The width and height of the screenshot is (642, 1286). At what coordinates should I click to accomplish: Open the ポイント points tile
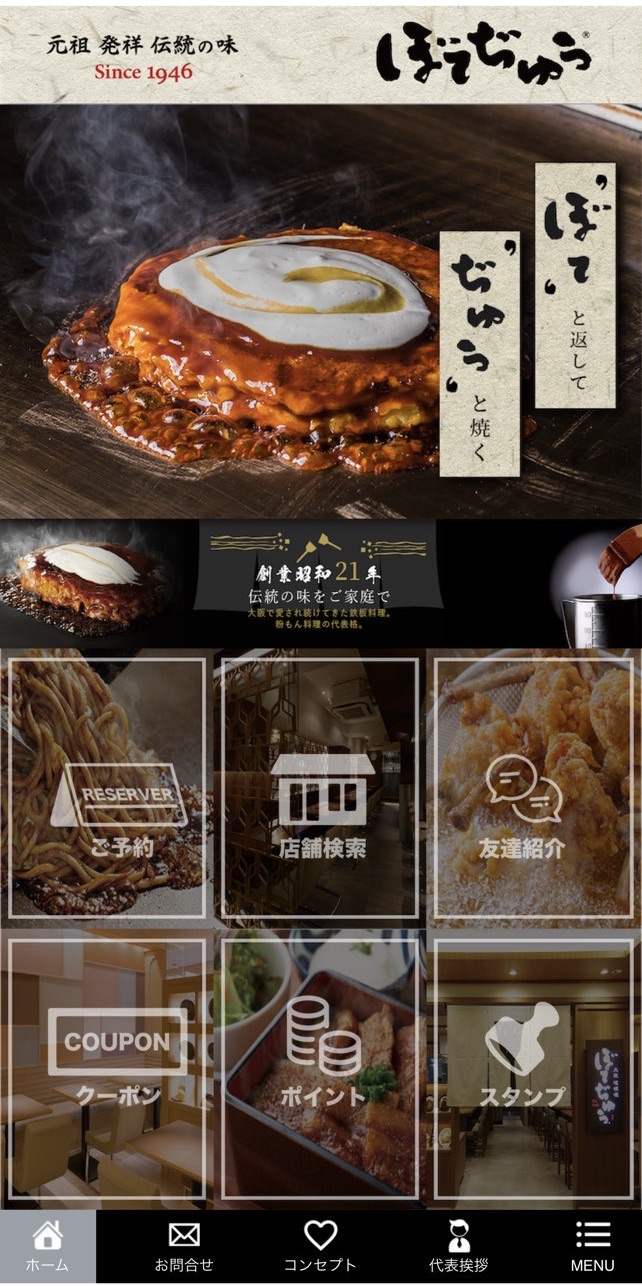(x=320, y=1068)
